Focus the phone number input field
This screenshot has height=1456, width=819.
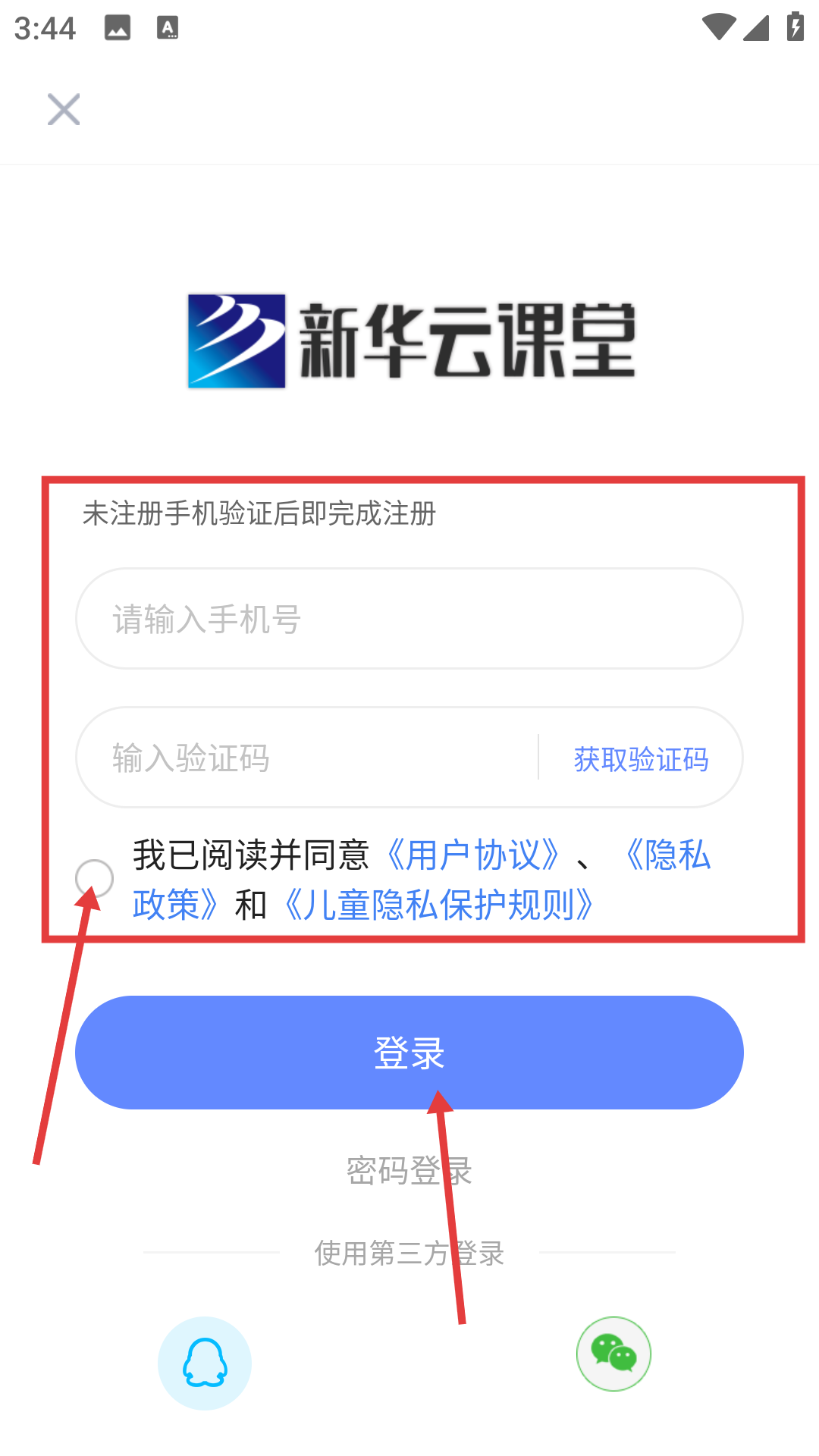tap(409, 619)
